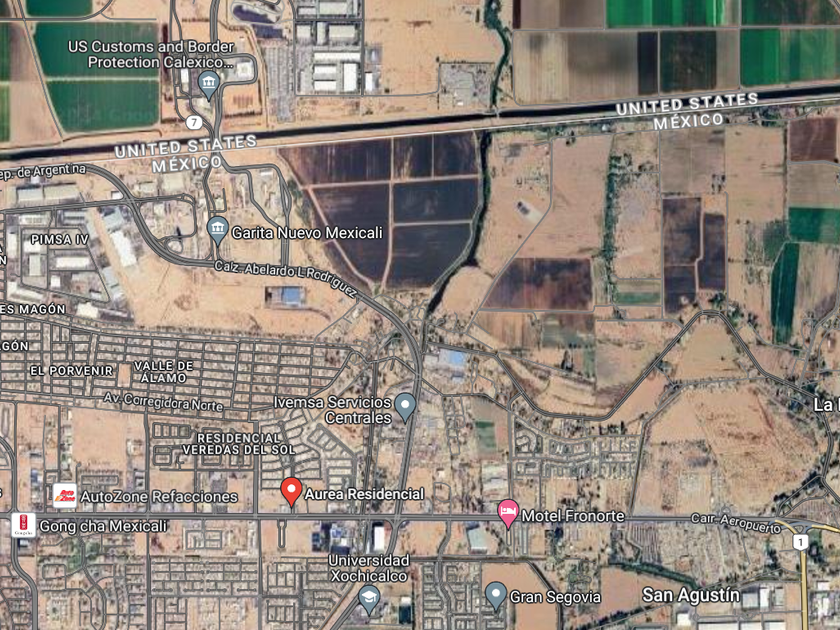
Task: Select the Aurea Residencial red pin
Action: 291,490
